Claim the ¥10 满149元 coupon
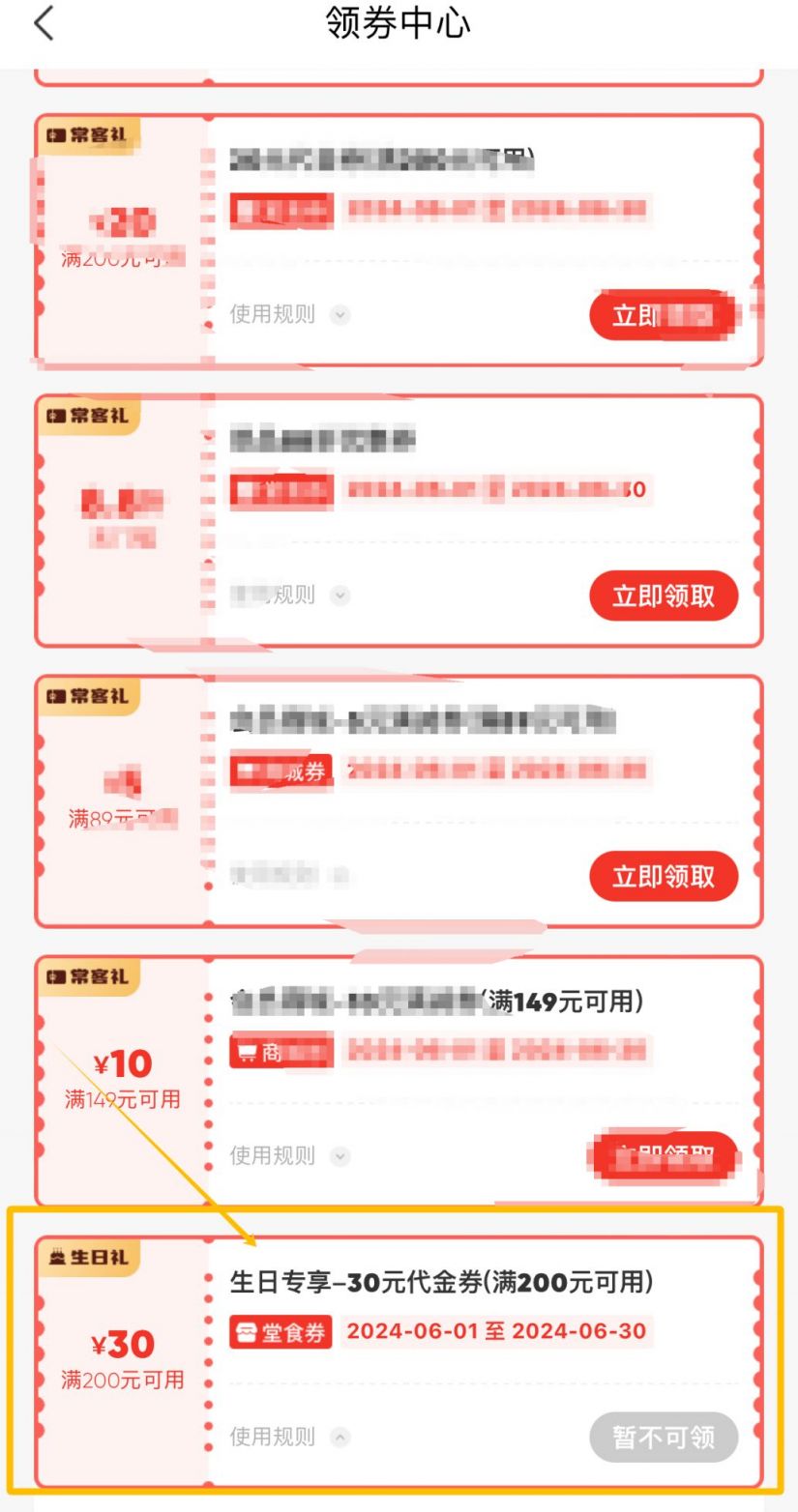798x1512 pixels. [664, 1156]
